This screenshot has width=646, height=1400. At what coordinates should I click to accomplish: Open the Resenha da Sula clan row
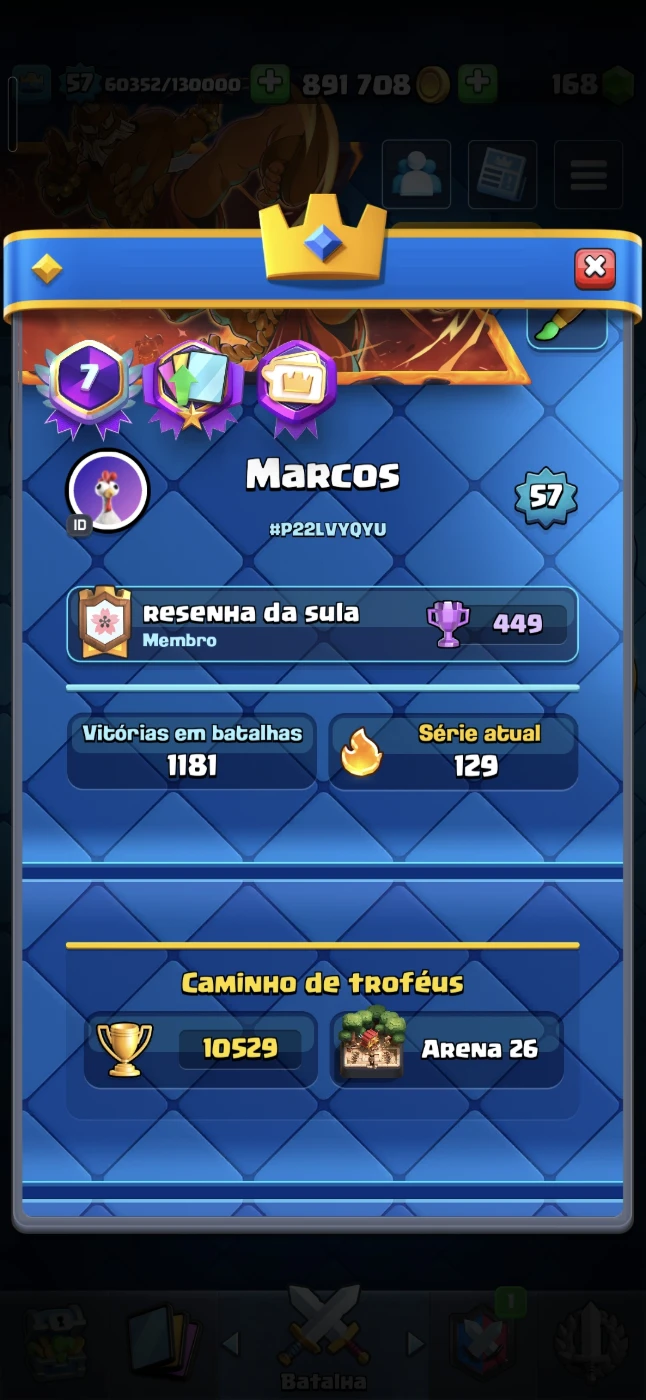pos(322,624)
